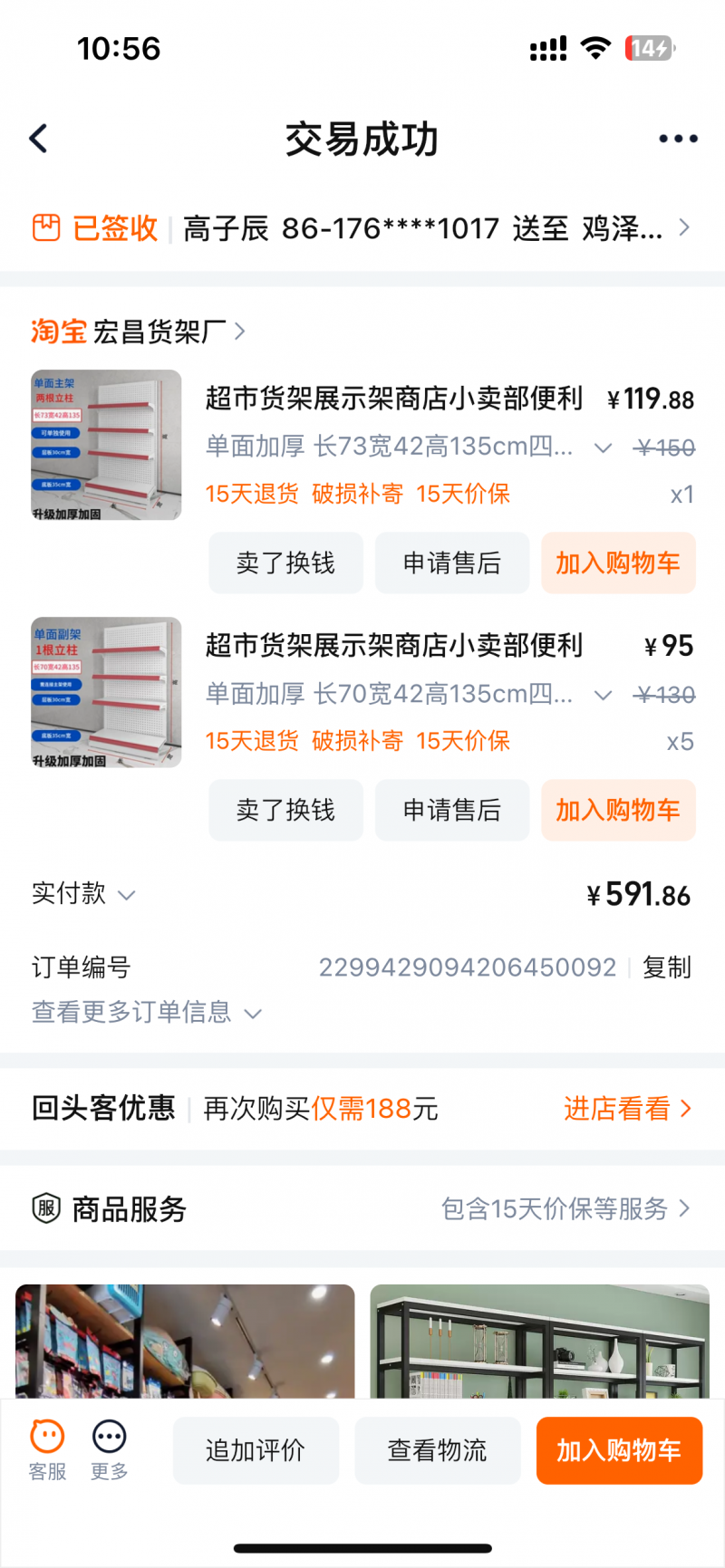Viewport: 725px width, 1568px height.
Task: Go back from the order details page
Action: [x=38, y=139]
